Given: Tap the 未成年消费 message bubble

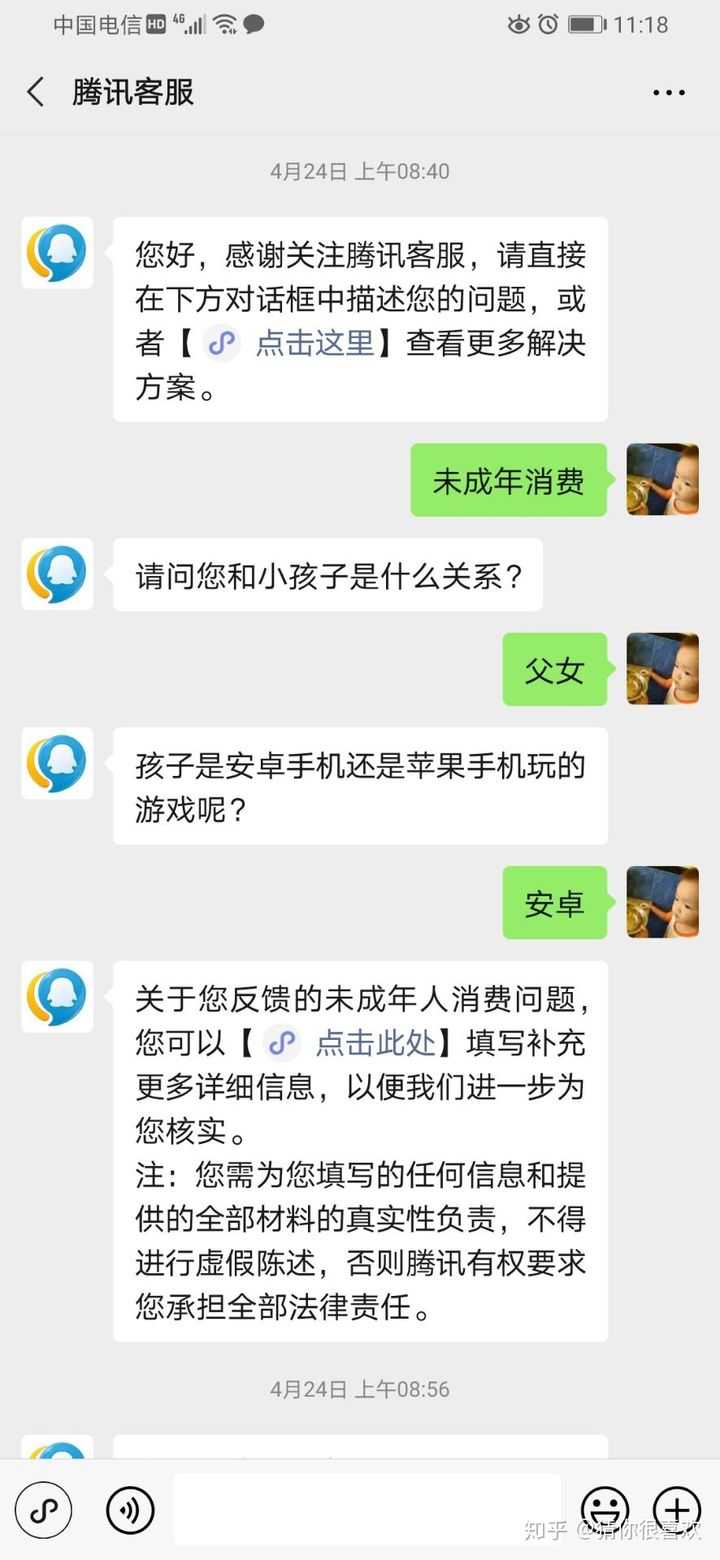Looking at the screenshot, I should (508, 480).
